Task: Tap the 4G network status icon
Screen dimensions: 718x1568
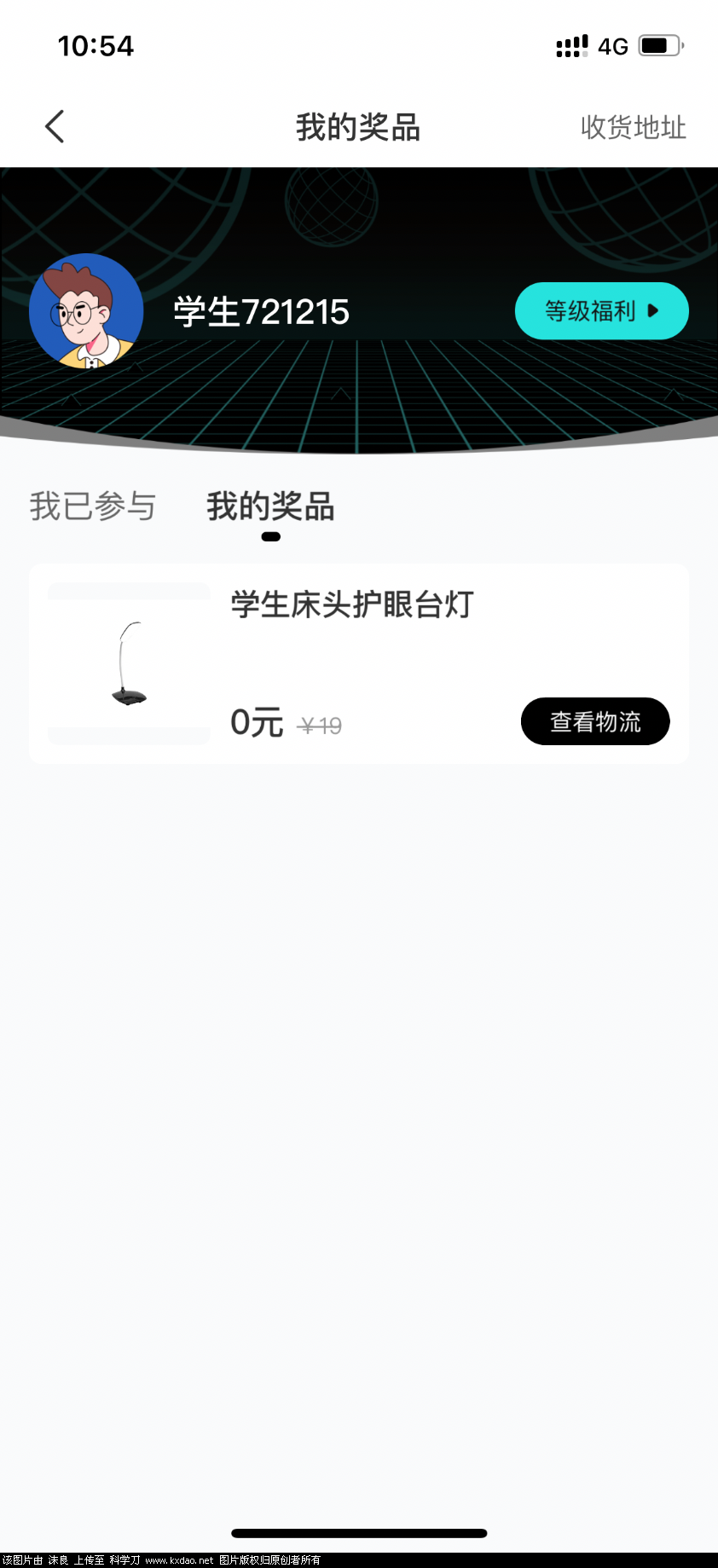Action: (x=612, y=47)
